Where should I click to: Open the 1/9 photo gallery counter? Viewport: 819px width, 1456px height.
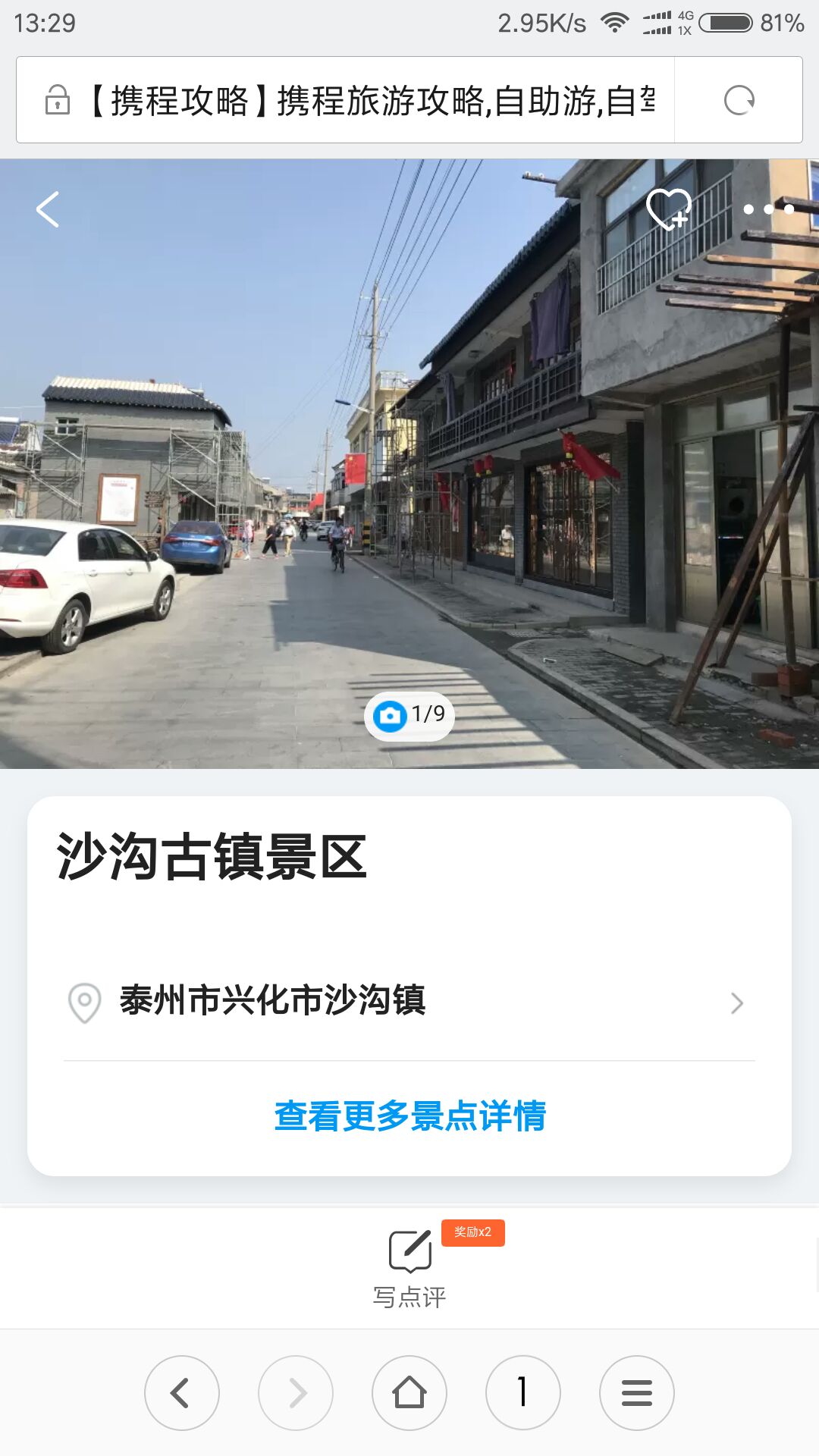pos(409,715)
